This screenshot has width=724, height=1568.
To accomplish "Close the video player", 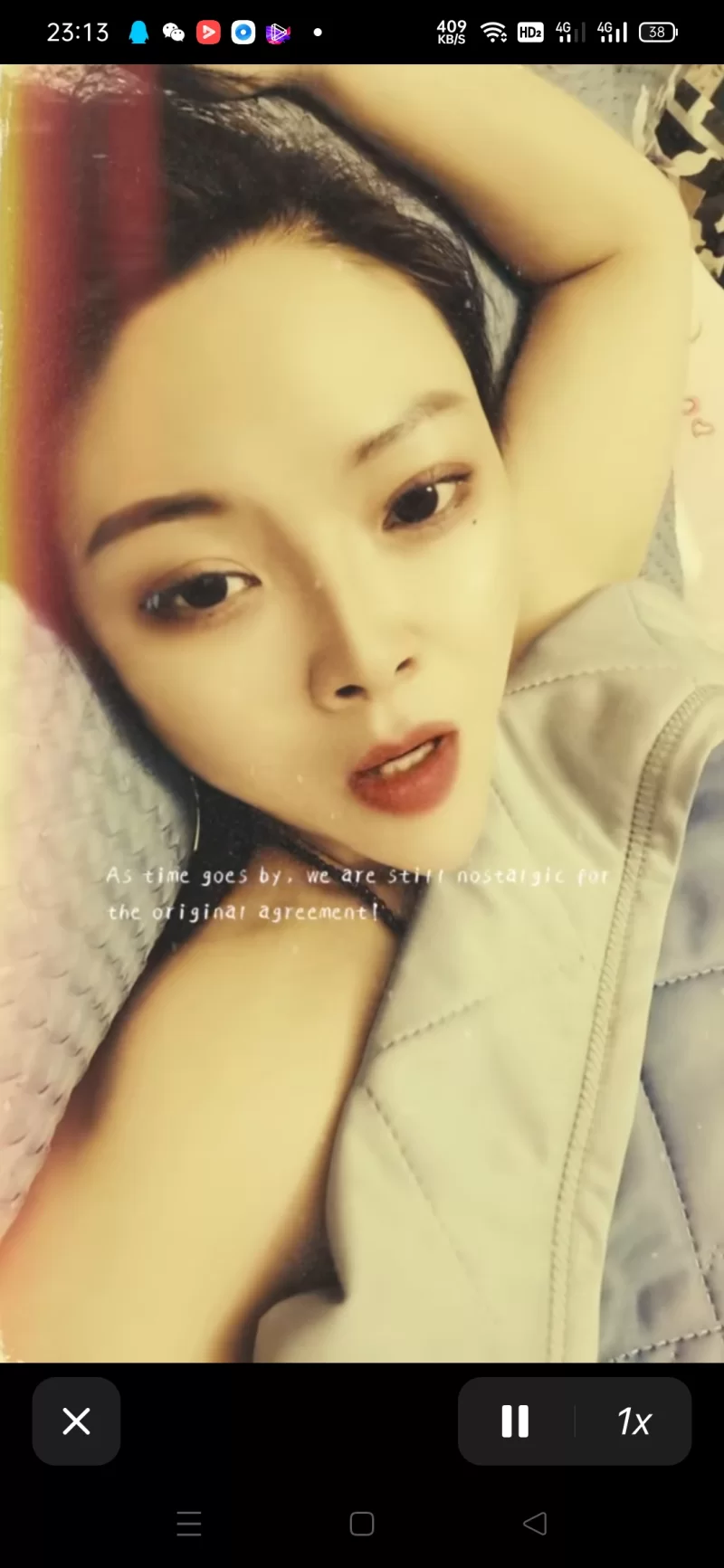I will point(76,1421).
